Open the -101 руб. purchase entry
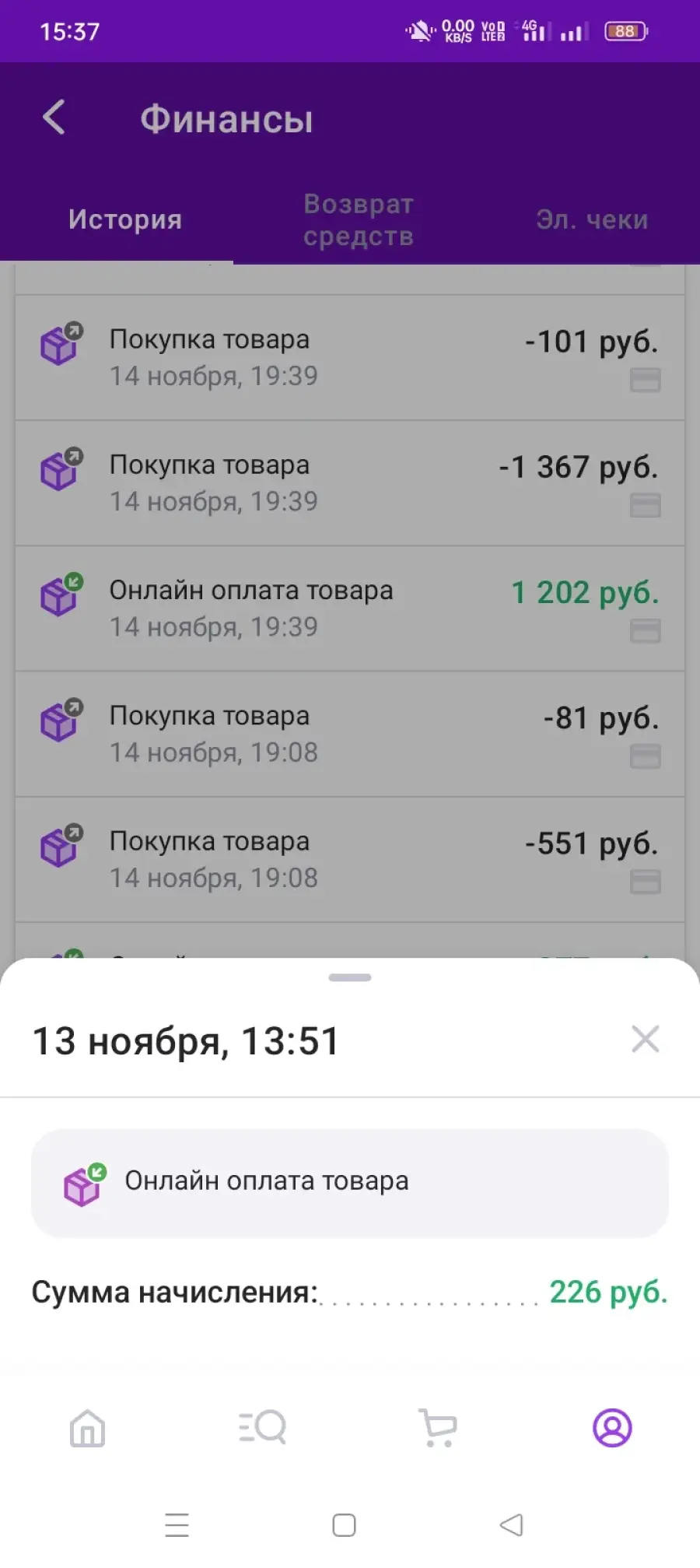The height and width of the screenshot is (1568, 700). coord(350,358)
